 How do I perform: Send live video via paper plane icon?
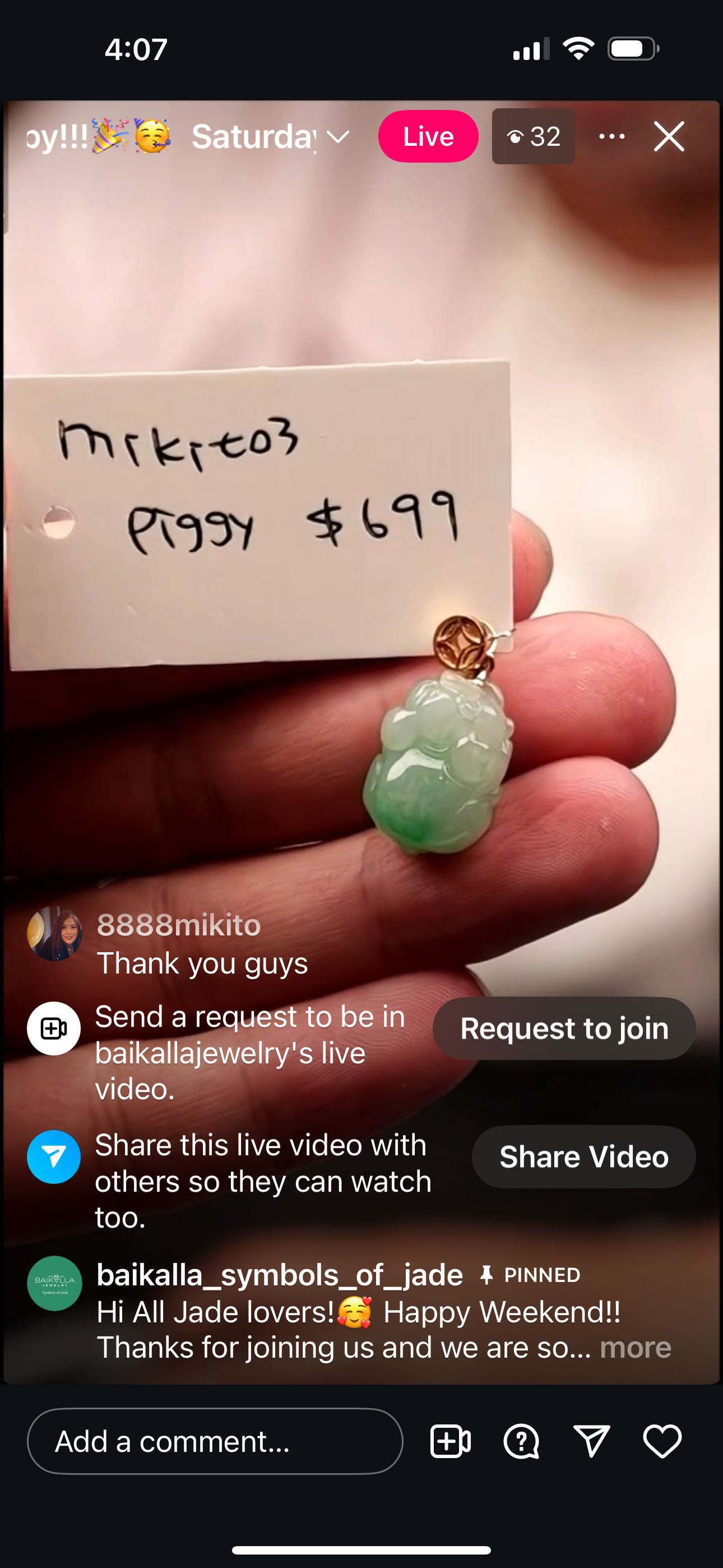[591, 1441]
